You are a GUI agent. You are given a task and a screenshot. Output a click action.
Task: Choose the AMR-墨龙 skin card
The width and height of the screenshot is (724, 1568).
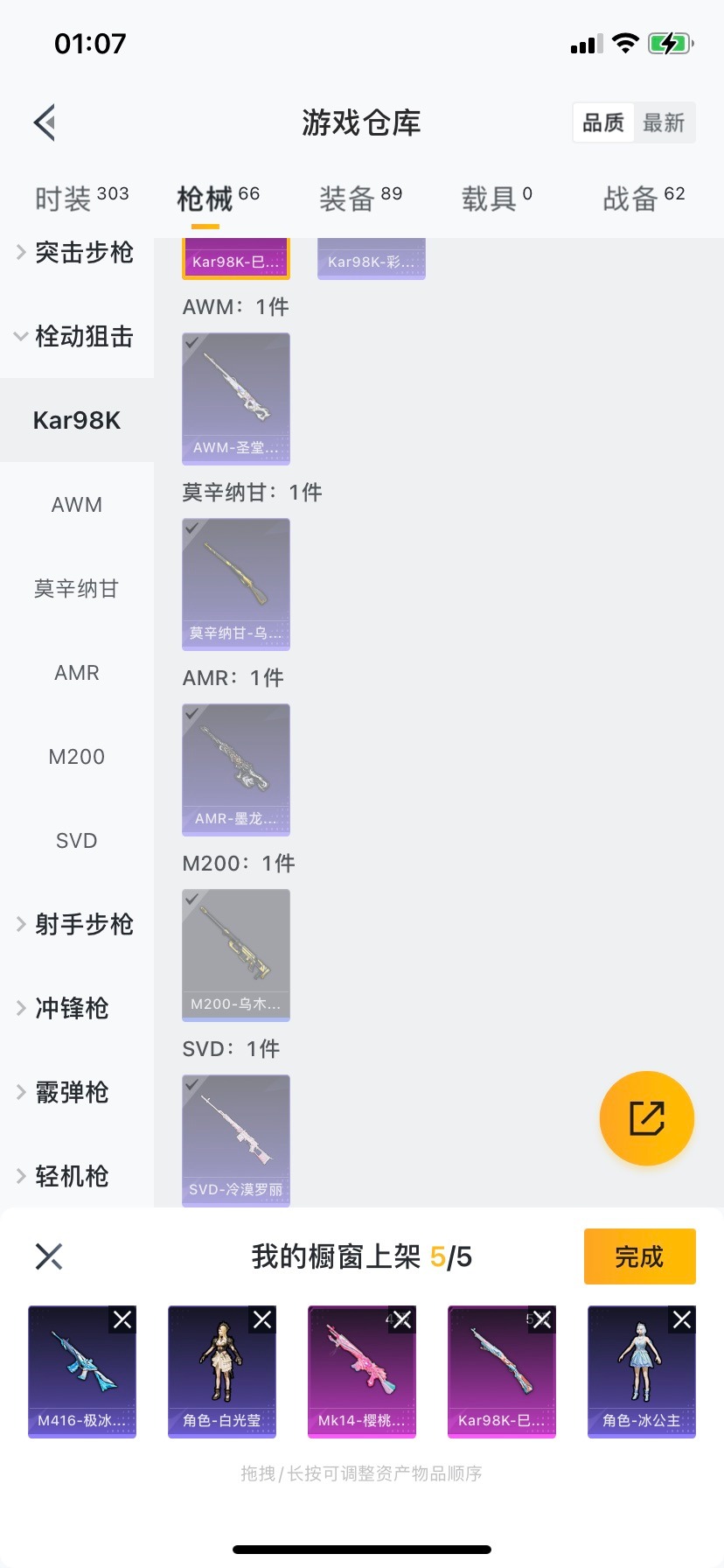236,769
